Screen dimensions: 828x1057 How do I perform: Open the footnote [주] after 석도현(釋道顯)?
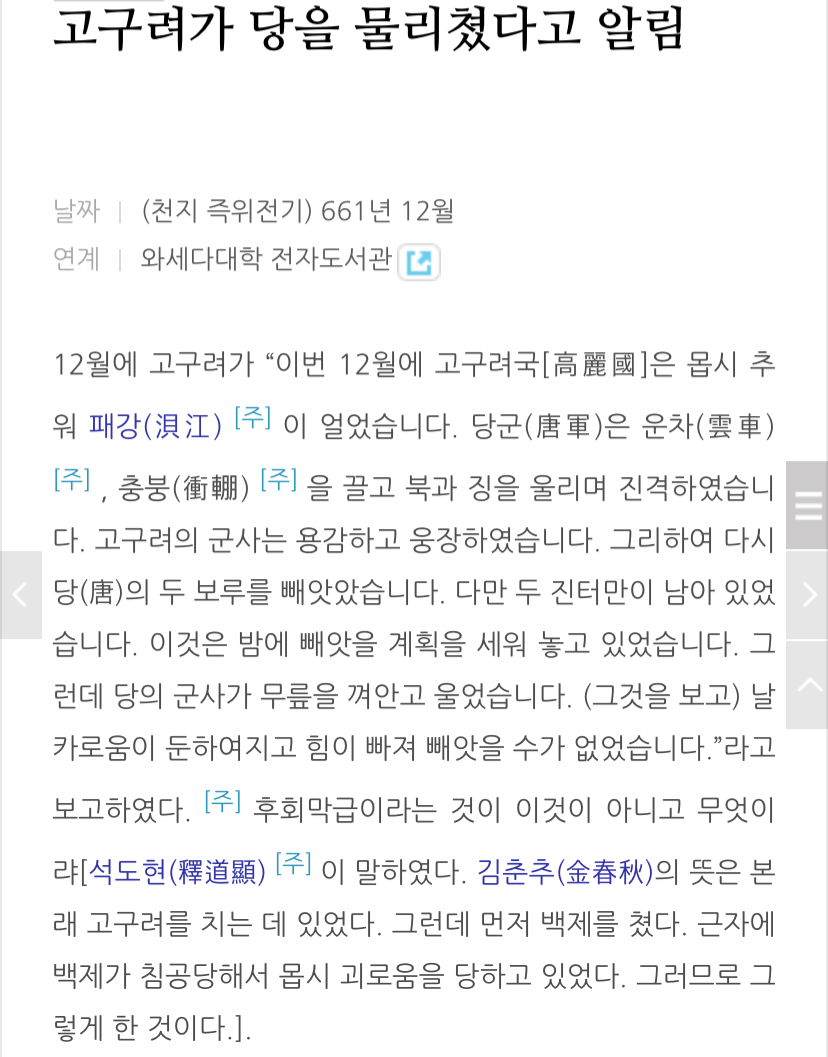tap(293, 864)
